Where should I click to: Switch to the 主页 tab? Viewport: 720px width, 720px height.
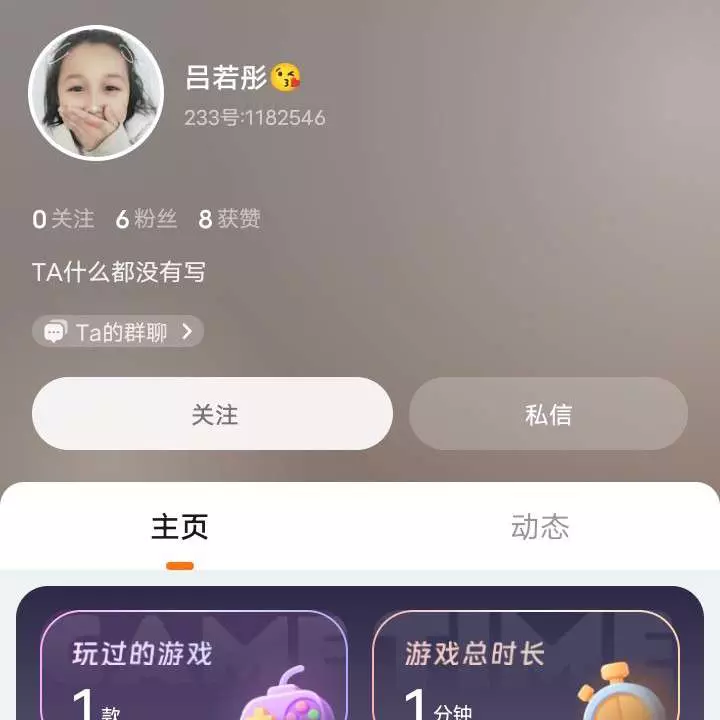click(x=180, y=527)
